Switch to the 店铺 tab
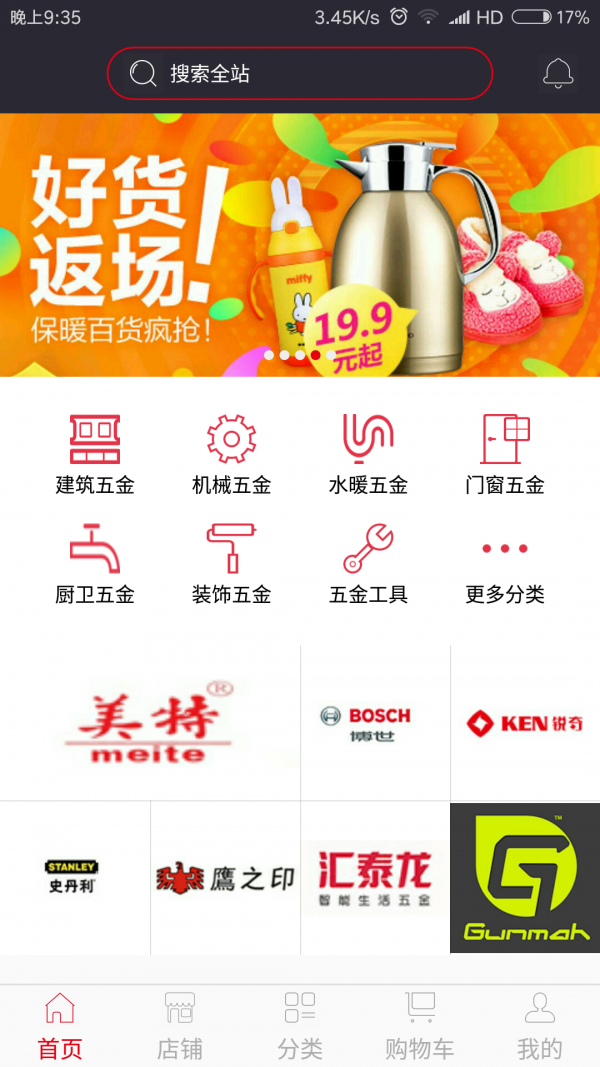600x1067 pixels. coord(180,1026)
